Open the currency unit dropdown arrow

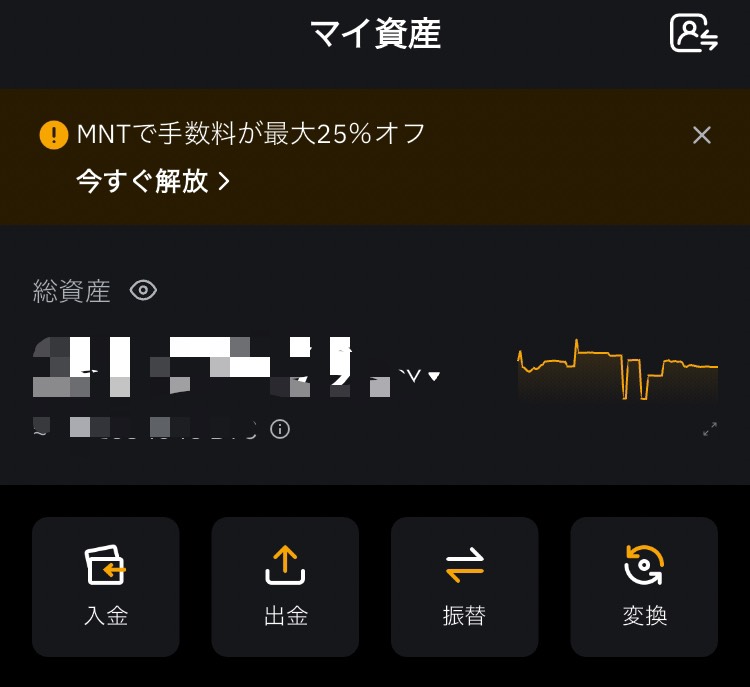434,377
